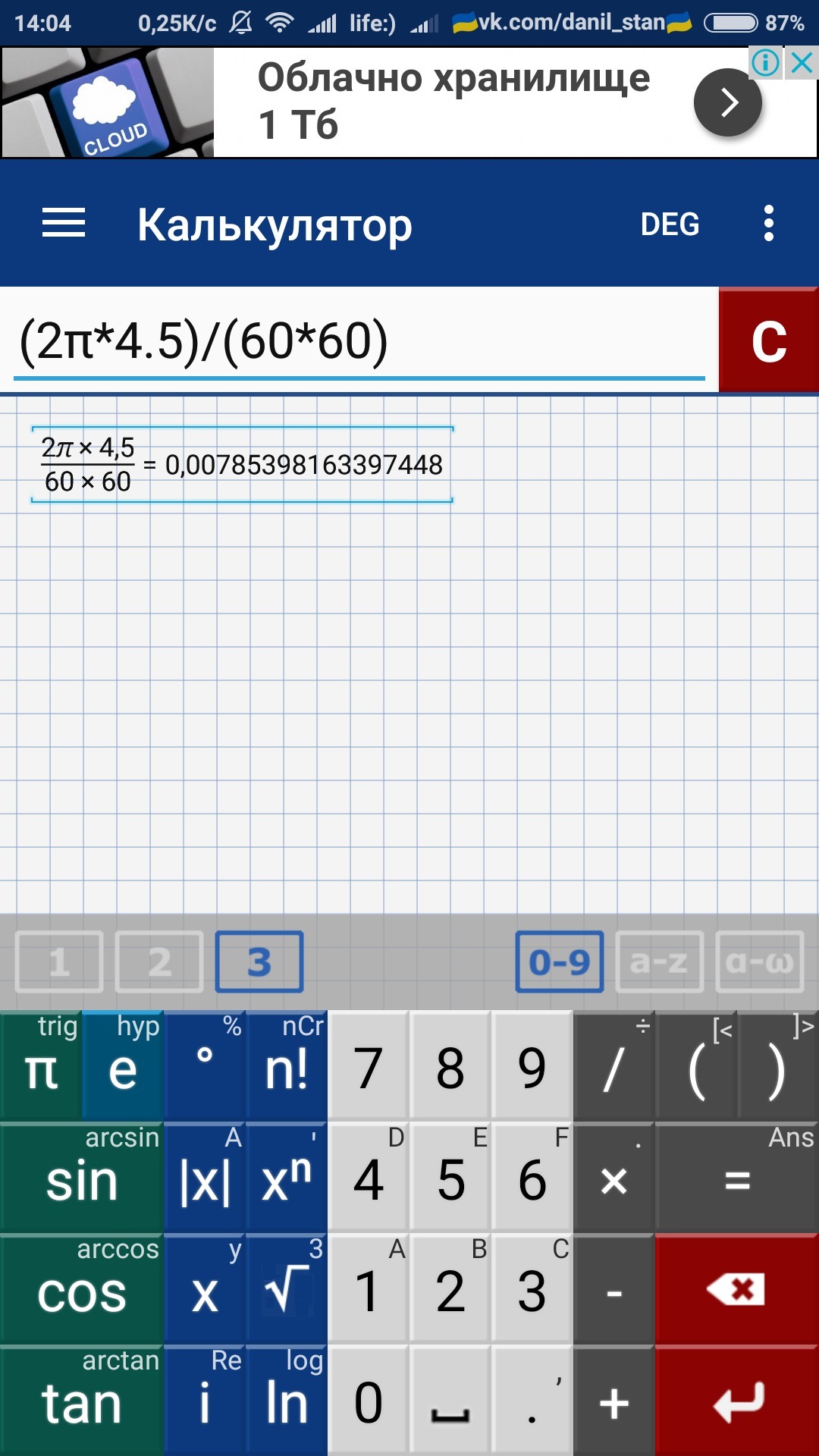Viewport: 819px width, 1456px height.
Task: Enter the digit 7
Action: coord(369,1067)
